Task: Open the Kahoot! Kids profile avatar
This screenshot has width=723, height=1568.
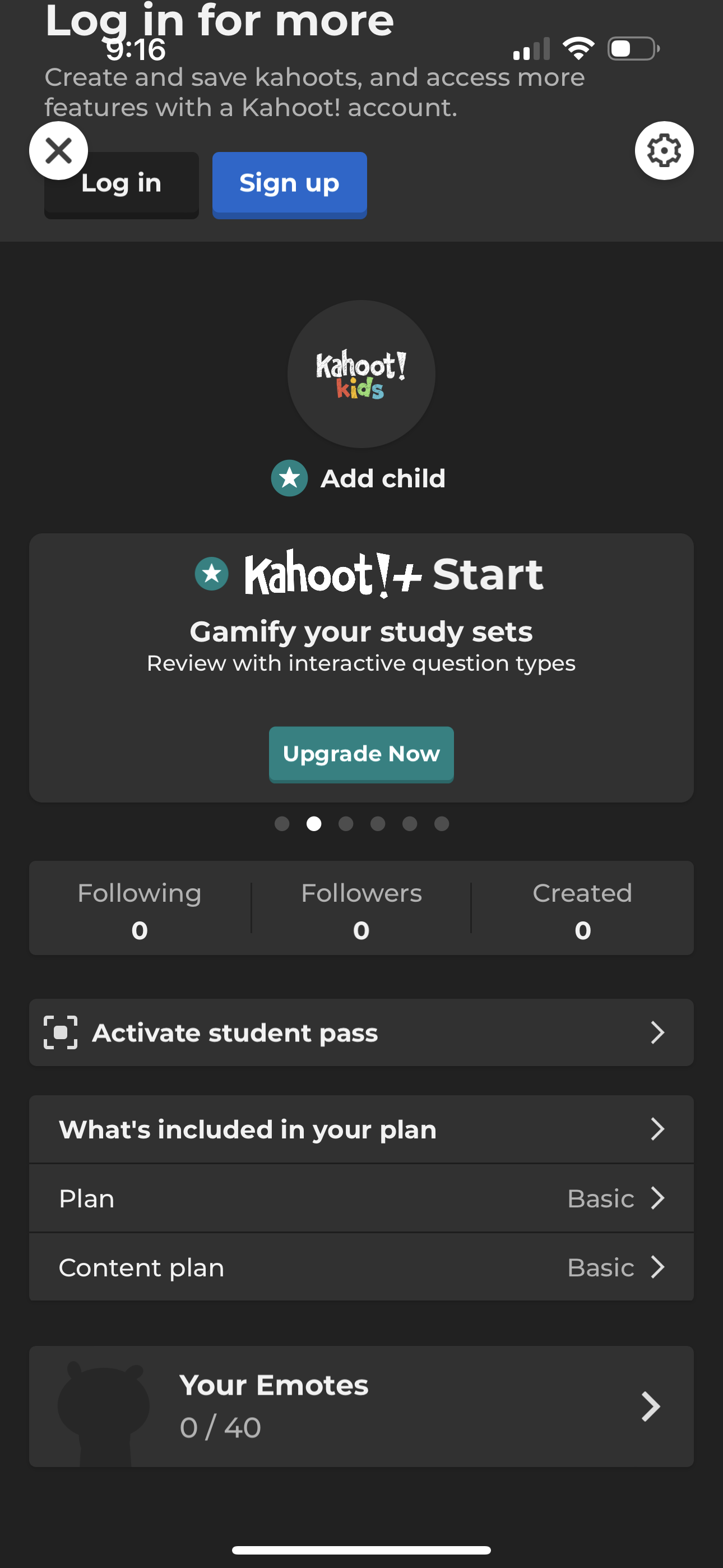Action: click(361, 373)
